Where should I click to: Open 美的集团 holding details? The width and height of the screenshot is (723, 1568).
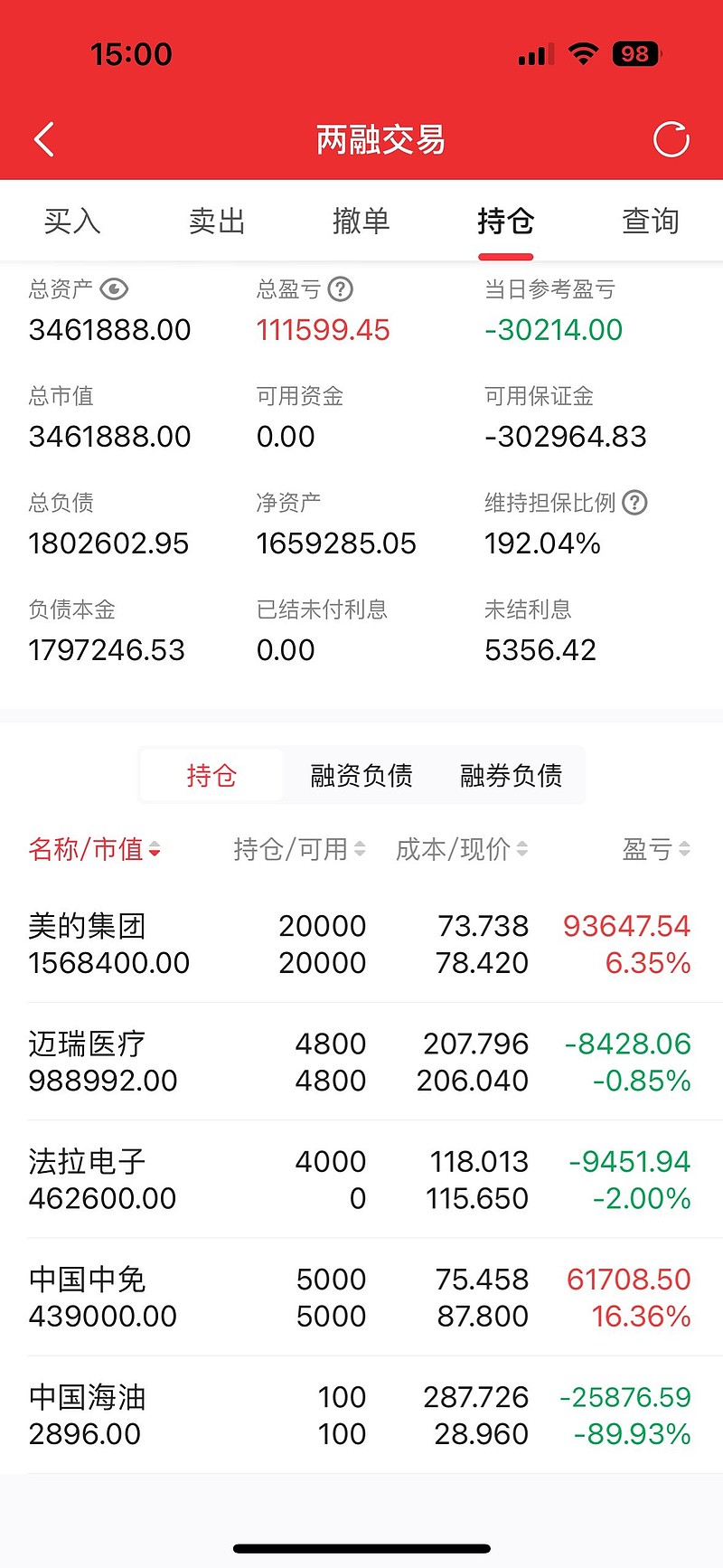(361, 944)
